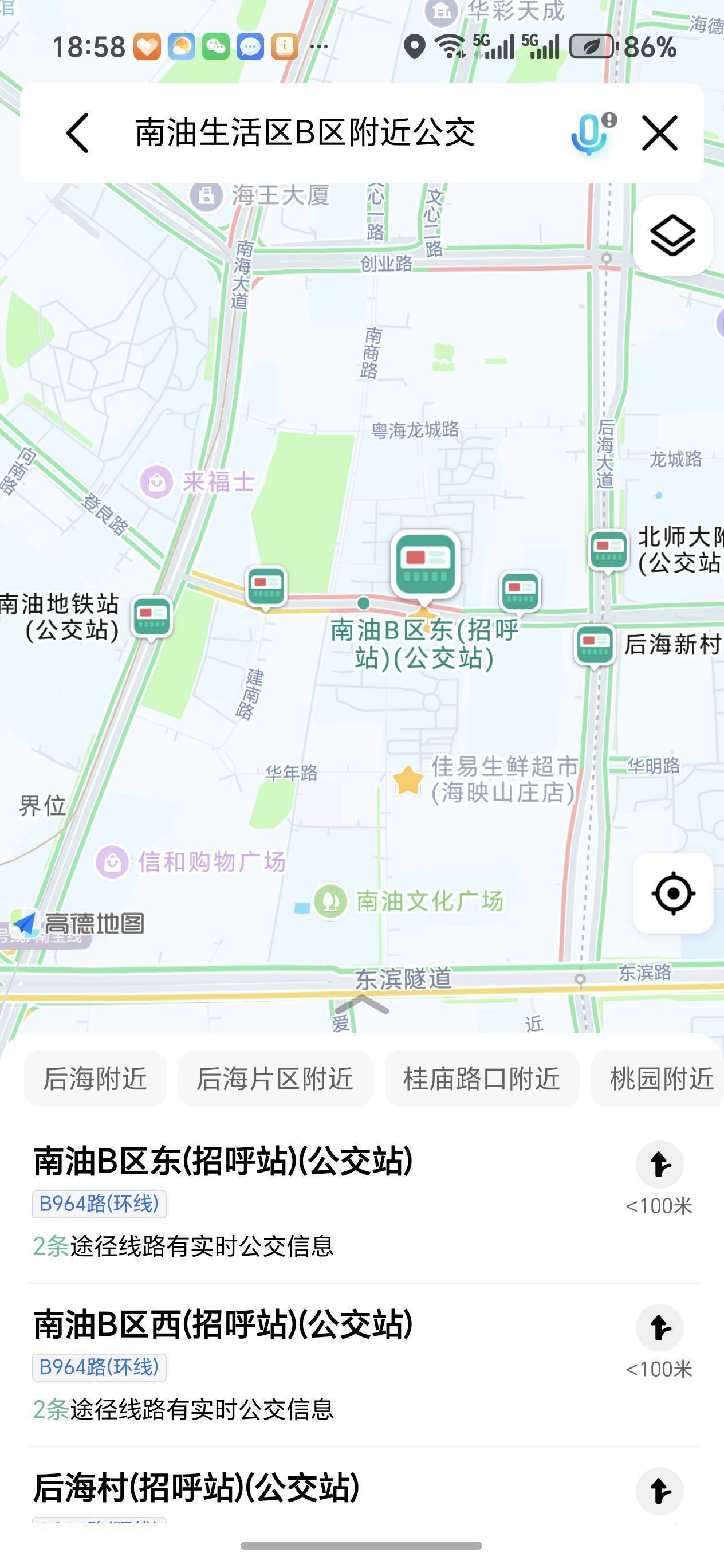Choose the 后海片区附近 chip
Screen dimensions: 724x1568
point(275,1079)
